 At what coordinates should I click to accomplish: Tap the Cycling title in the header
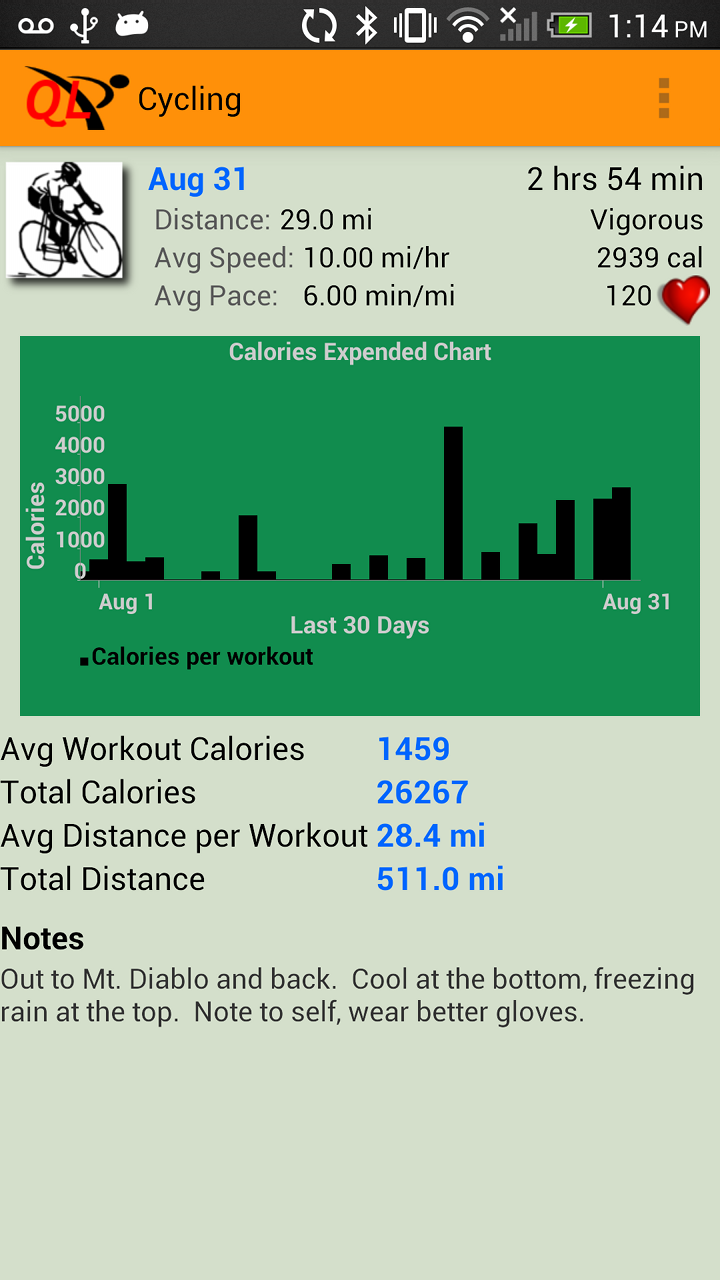(190, 98)
